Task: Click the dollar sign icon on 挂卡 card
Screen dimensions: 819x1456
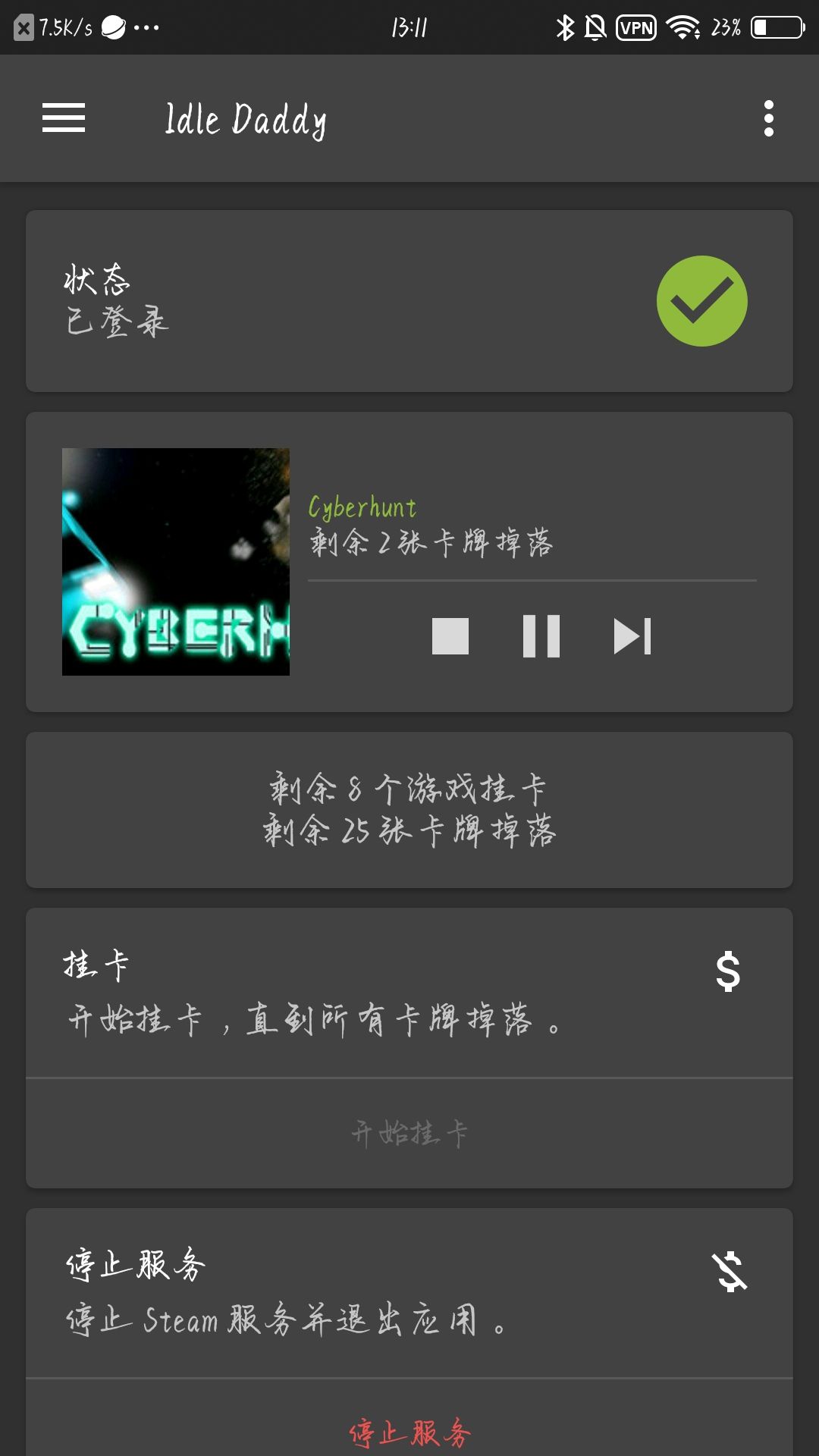Action: click(727, 973)
